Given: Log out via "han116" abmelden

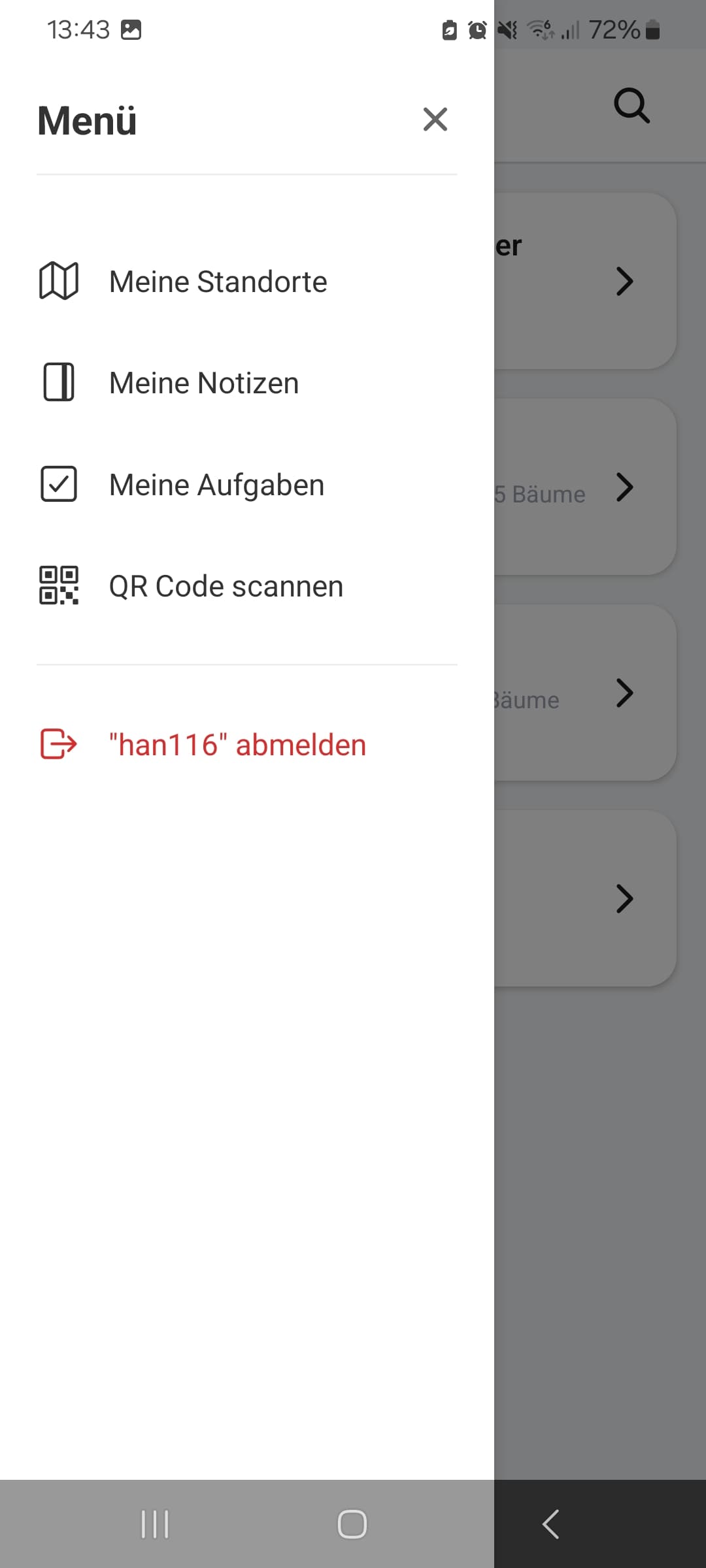Looking at the screenshot, I should [237, 745].
